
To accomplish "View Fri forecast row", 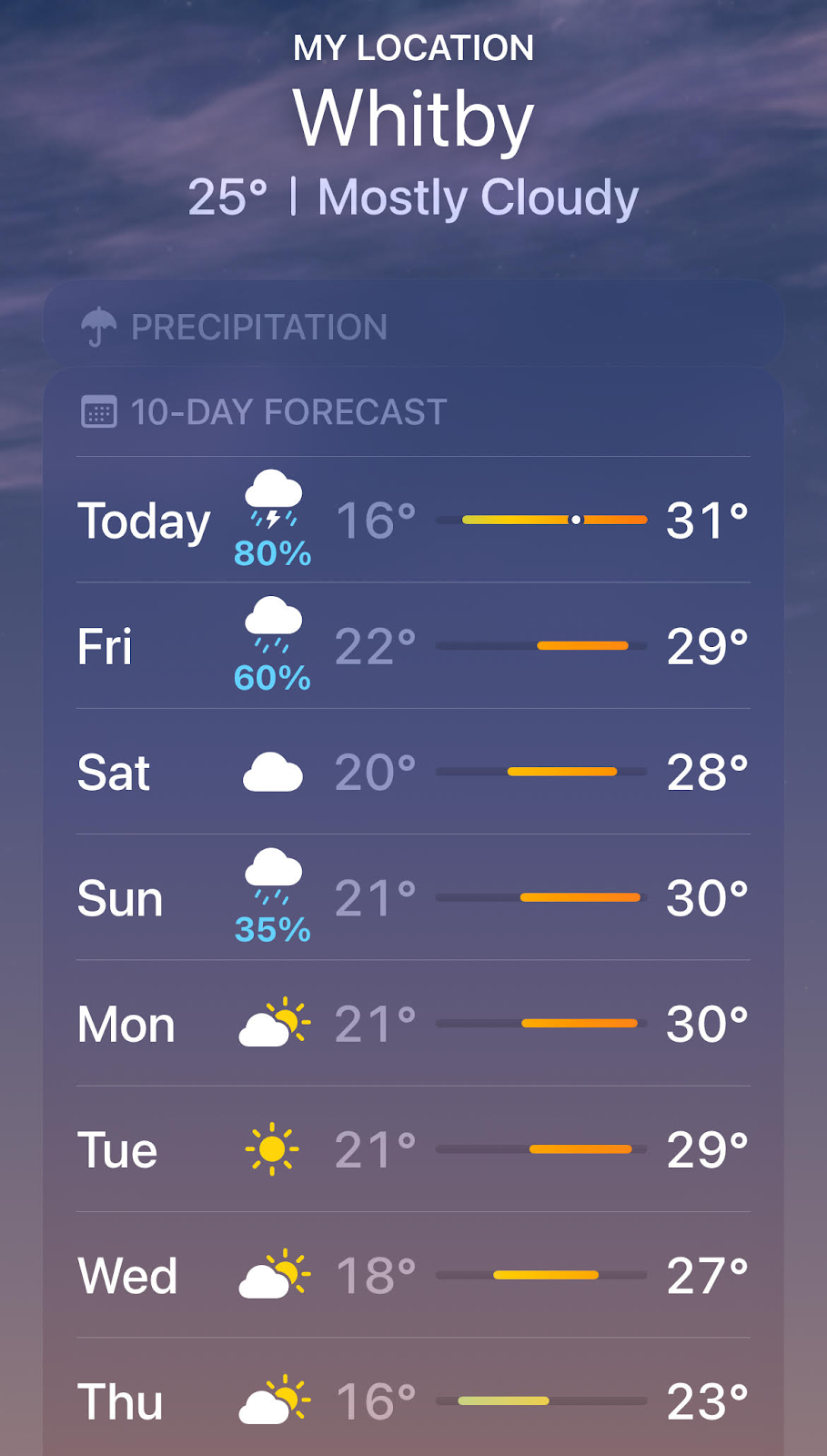I will click(413, 646).
